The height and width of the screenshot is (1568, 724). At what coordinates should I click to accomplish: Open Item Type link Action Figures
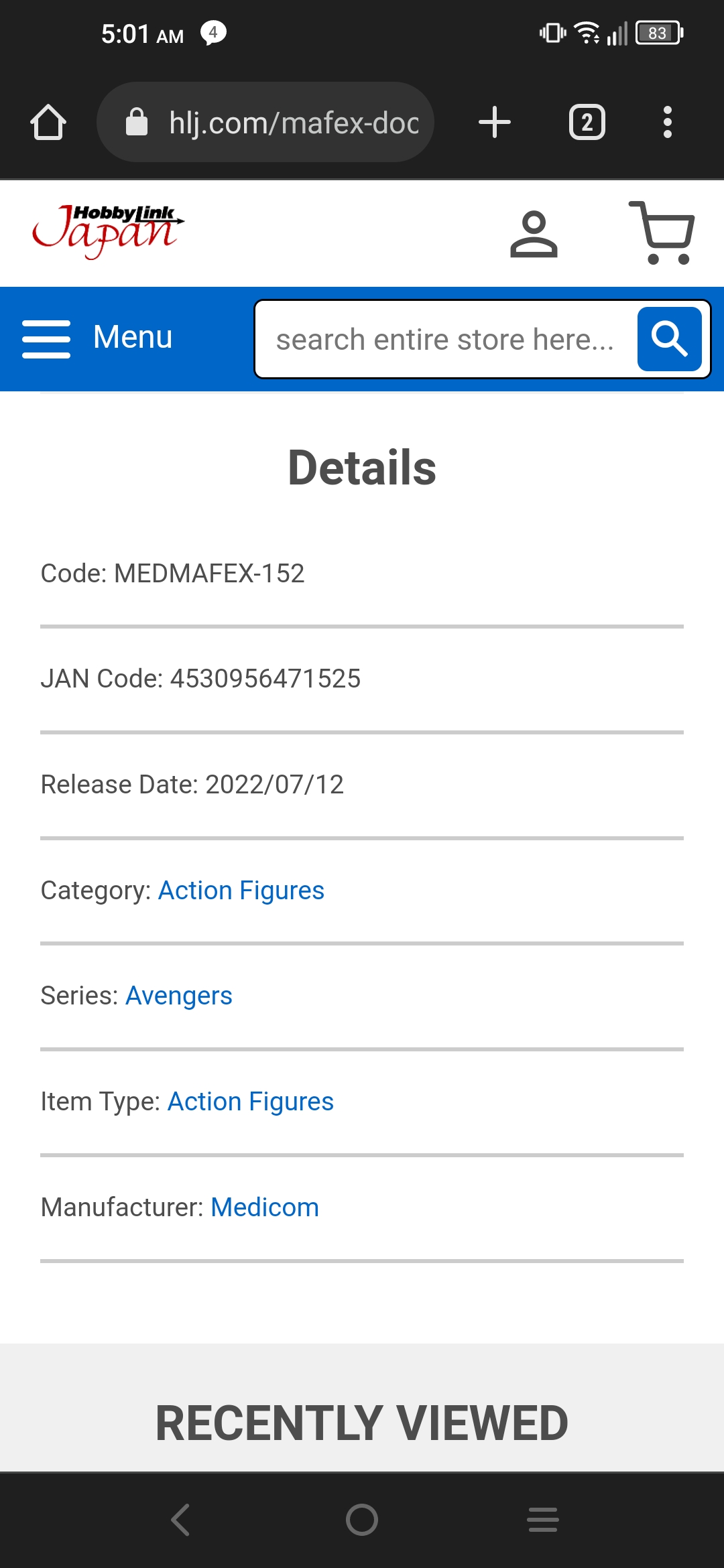tap(250, 1102)
